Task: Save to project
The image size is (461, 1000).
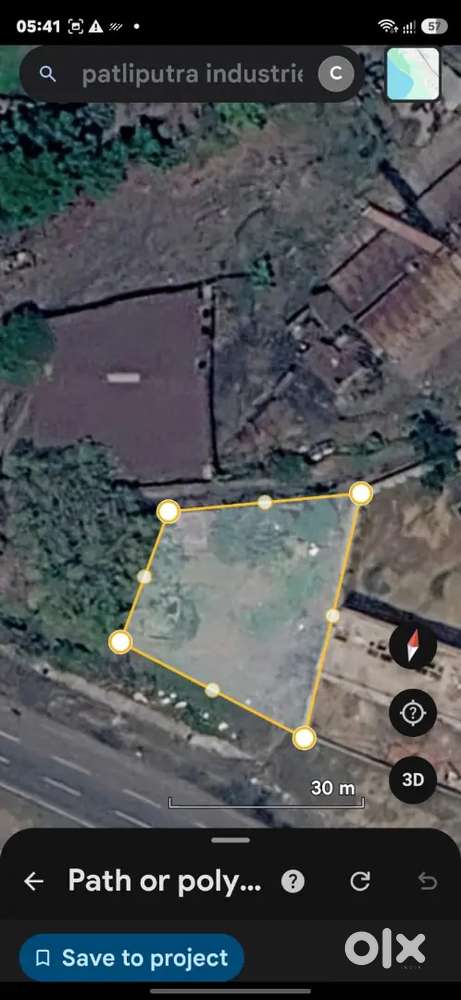Action: [131, 957]
